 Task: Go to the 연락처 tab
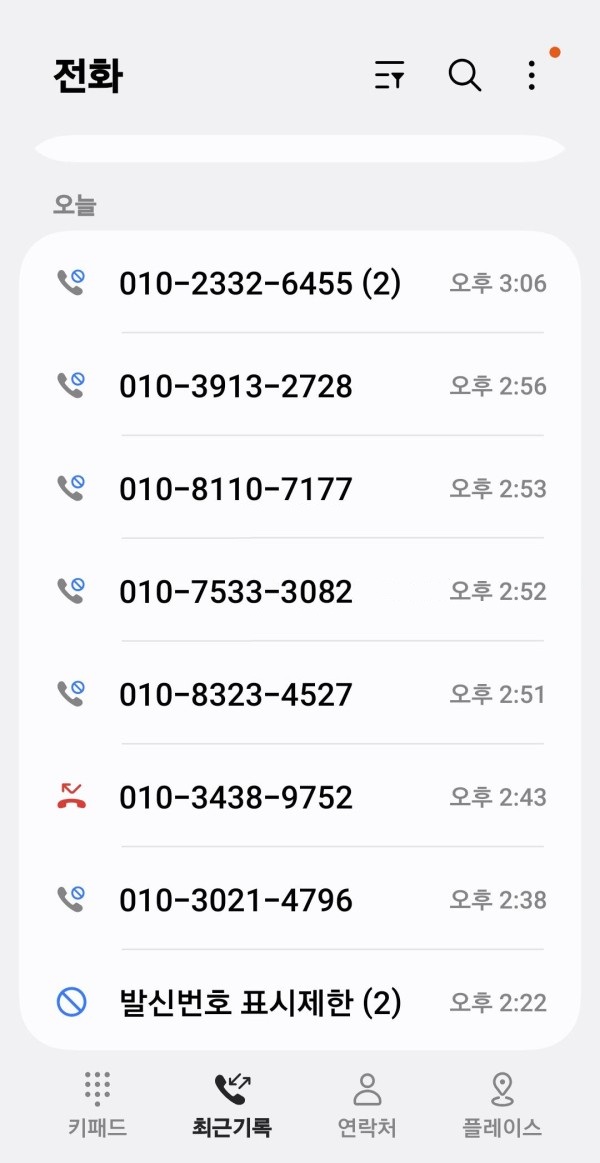click(367, 1105)
